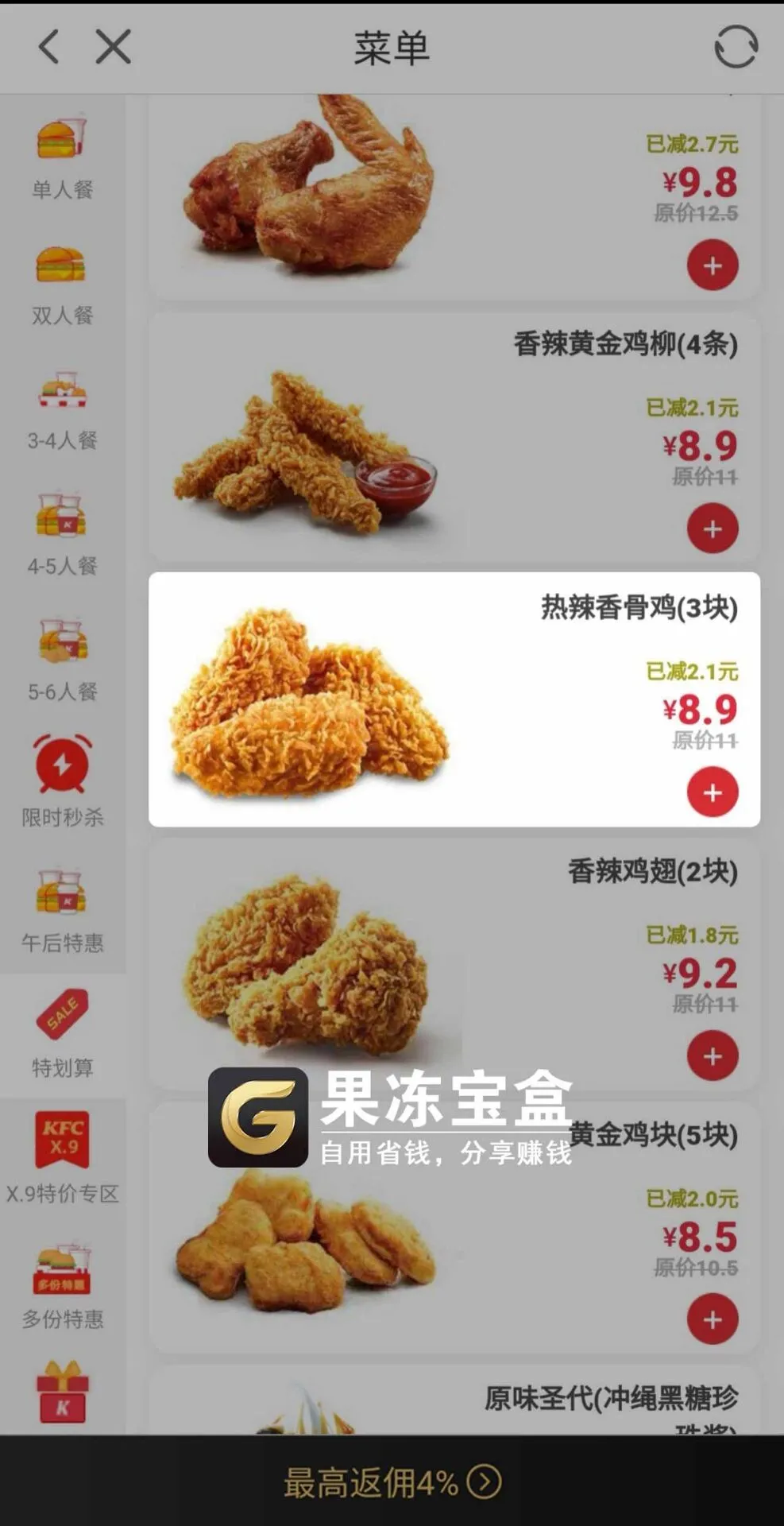Viewport: 784px width, 1526px height.
Task: Open the 最高返佣4% banner
Action: click(x=392, y=1482)
